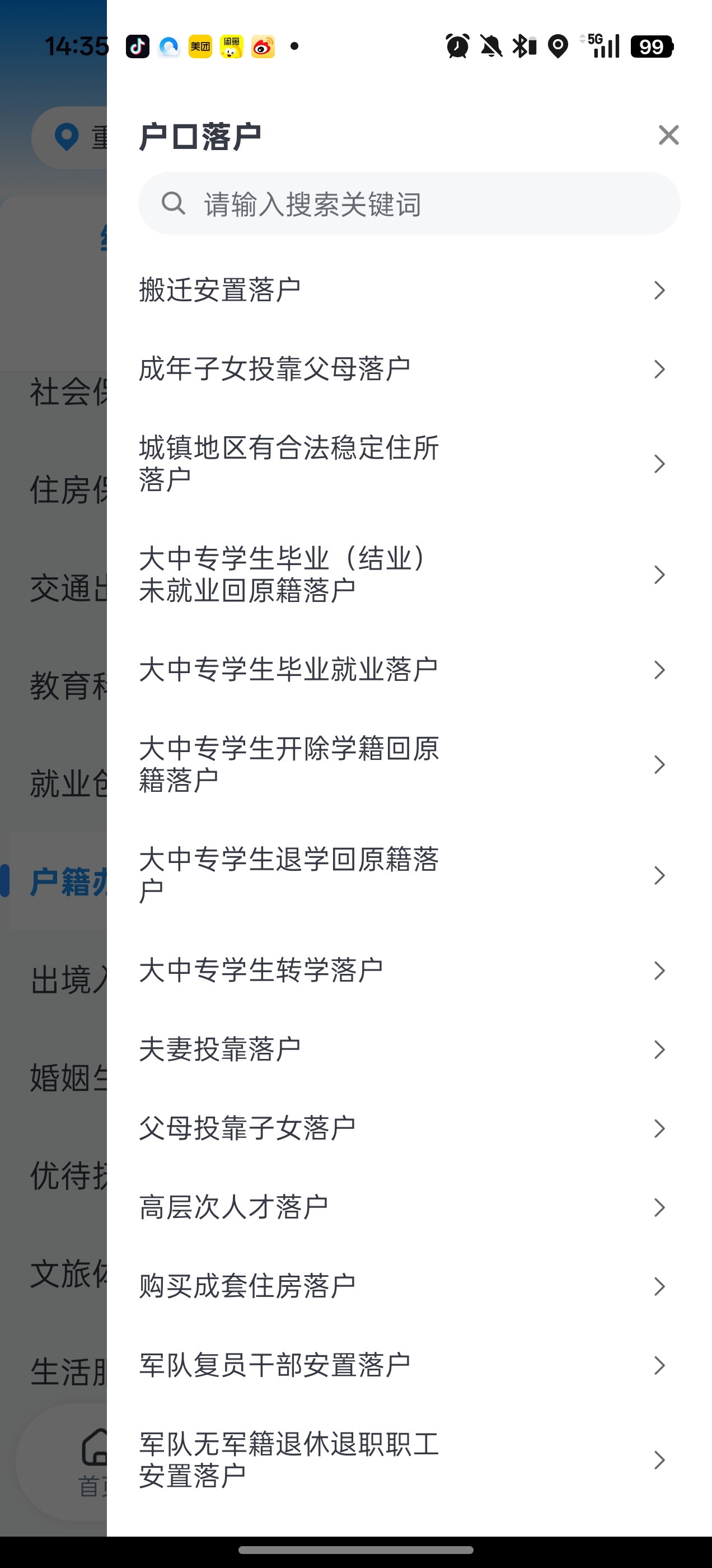
Task: Select 成年子女投靠父母落户
Action: click(x=402, y=369)
